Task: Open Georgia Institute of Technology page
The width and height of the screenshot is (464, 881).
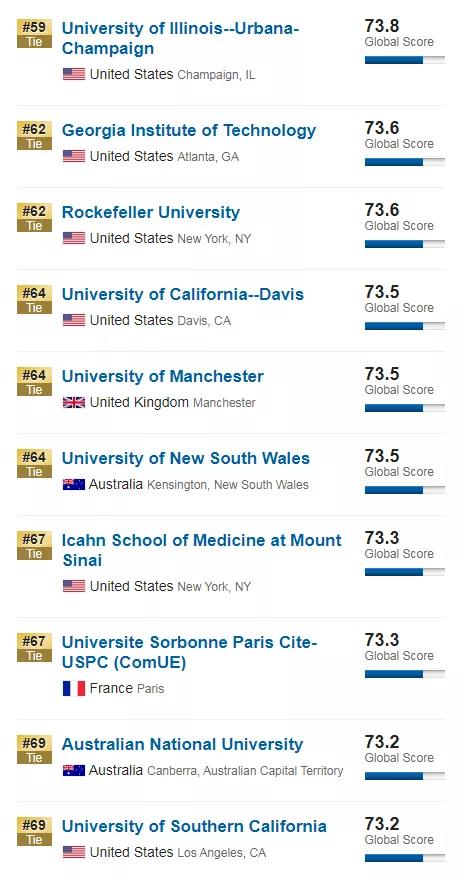Action: coord(189,130)
